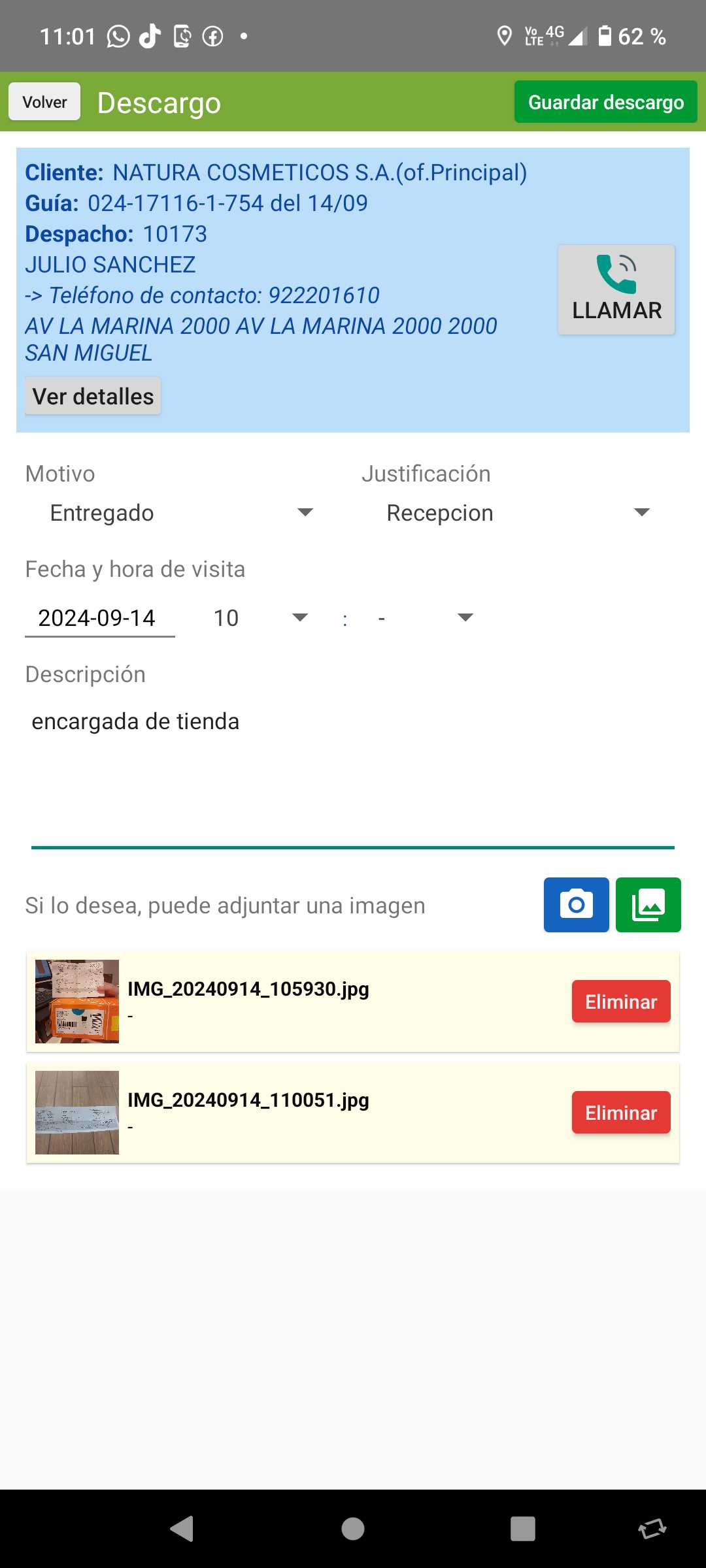The image size is (706, 1568).
Task: Eliminar IMG_20240914_105930.jpg
Action: (620, 1002)
